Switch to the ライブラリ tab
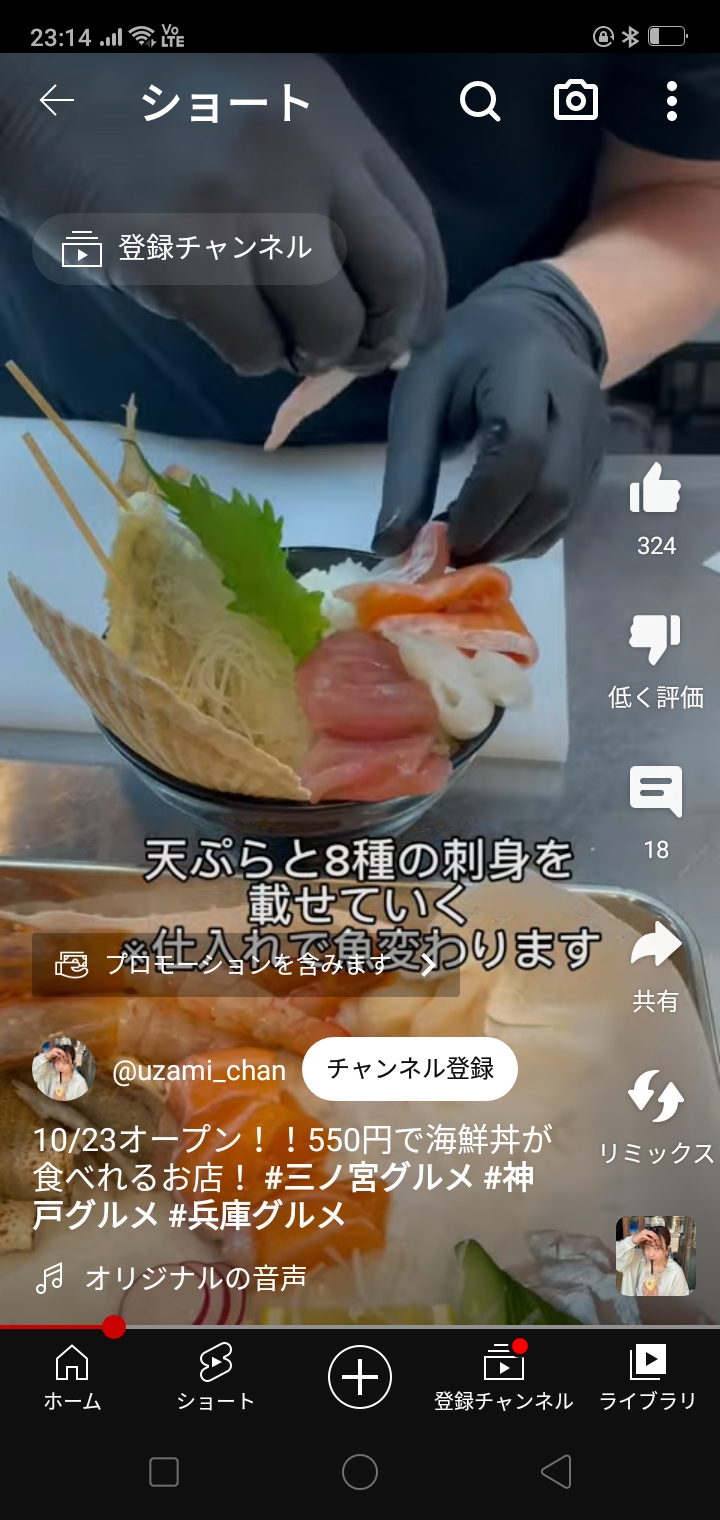The image size is (720, 1520). (x=647, y=1378)
